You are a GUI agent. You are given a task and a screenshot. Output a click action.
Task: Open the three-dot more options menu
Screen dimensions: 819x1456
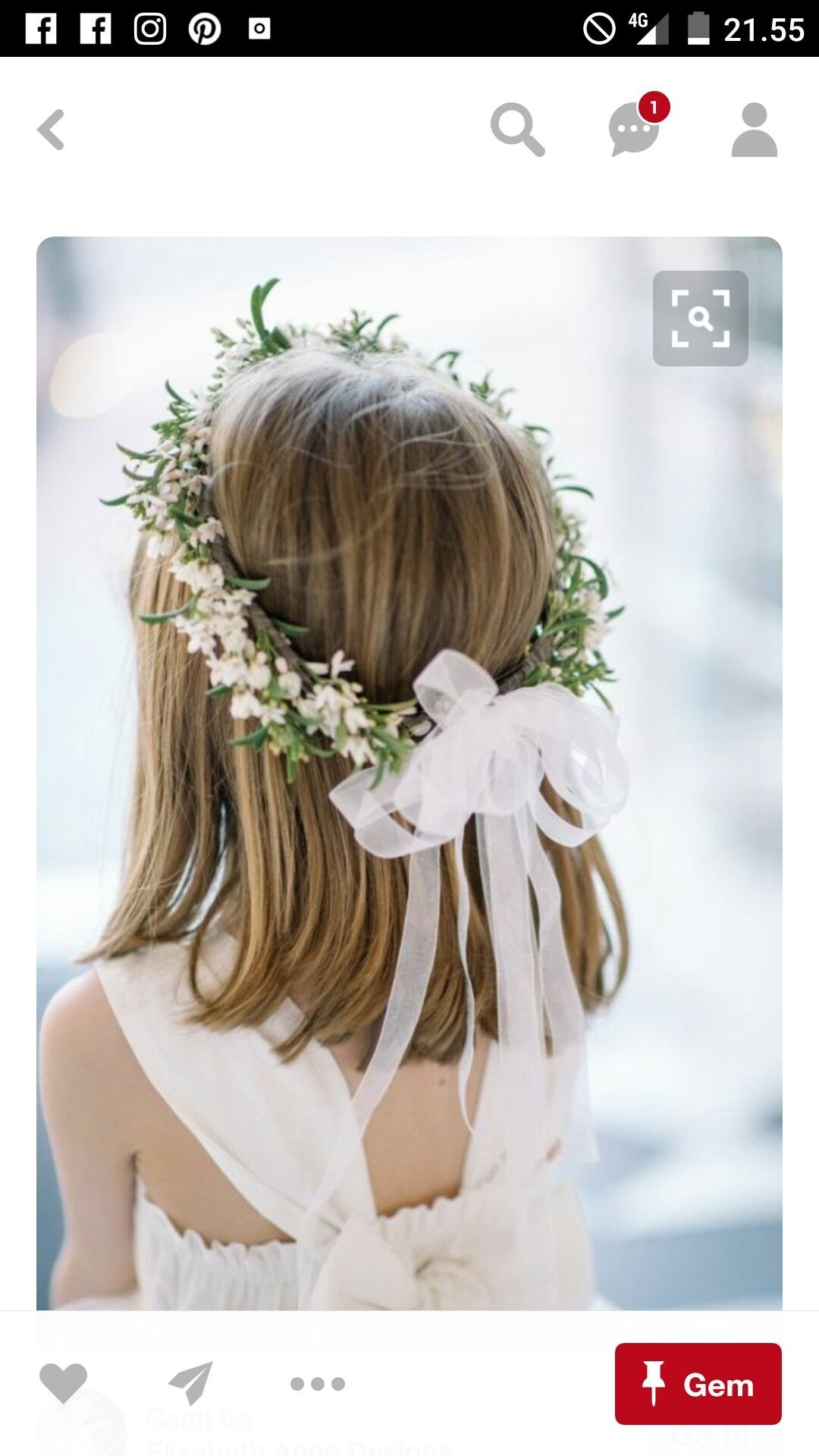(x=318, y=1384)
